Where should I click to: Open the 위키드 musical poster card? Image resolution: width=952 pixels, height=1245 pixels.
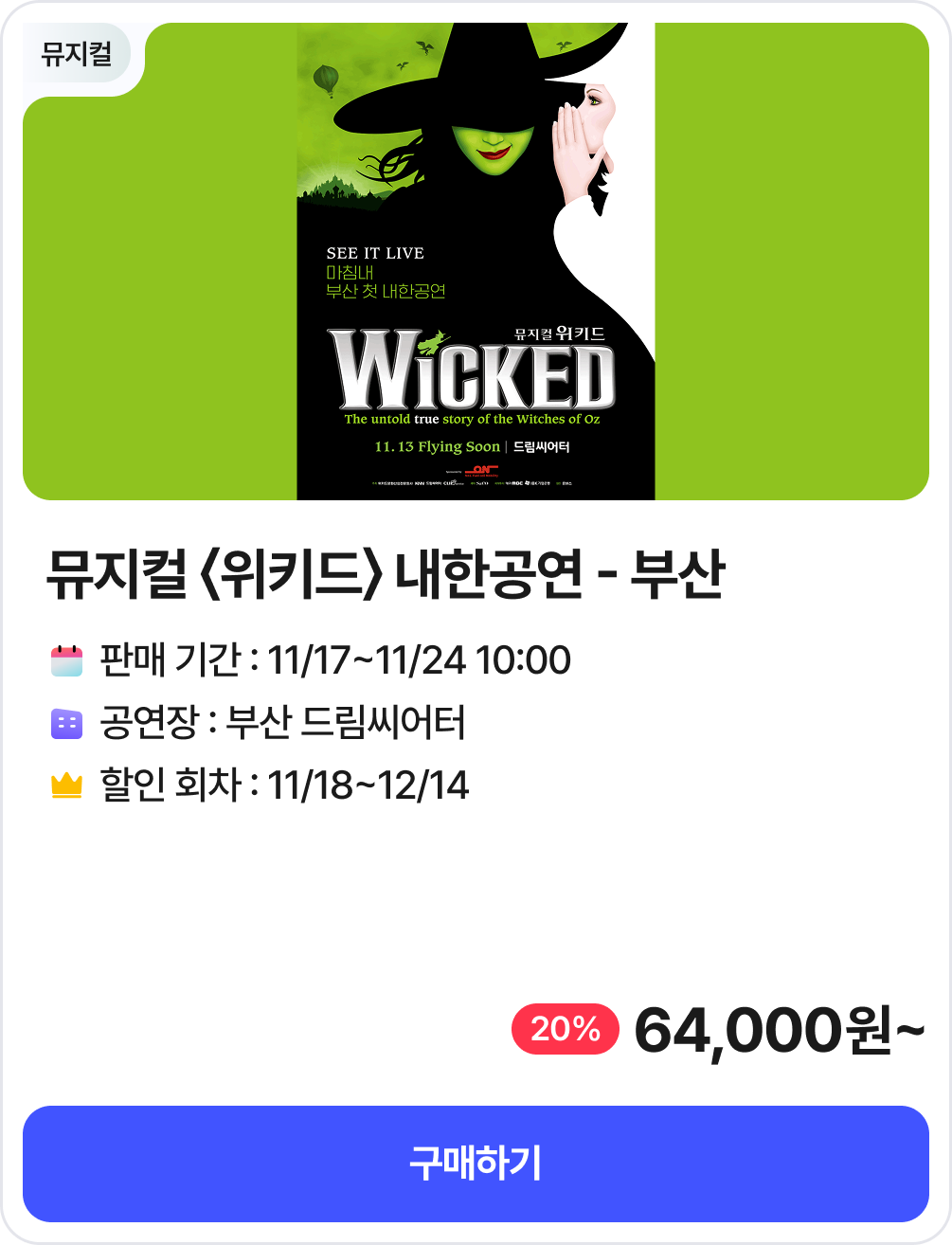point(476,262)
